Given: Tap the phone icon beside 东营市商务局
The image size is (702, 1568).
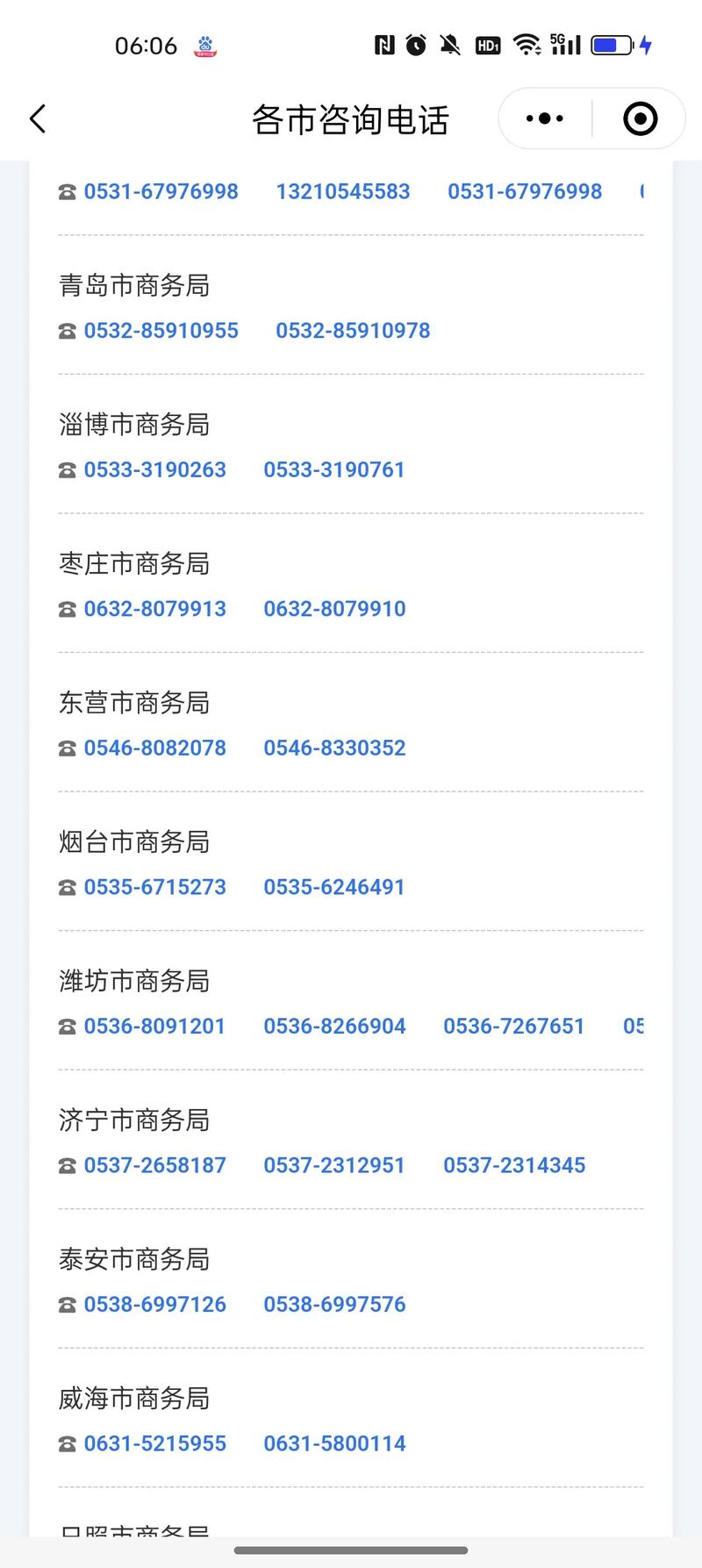Looking at the screenshot, I should pos(66,748).
